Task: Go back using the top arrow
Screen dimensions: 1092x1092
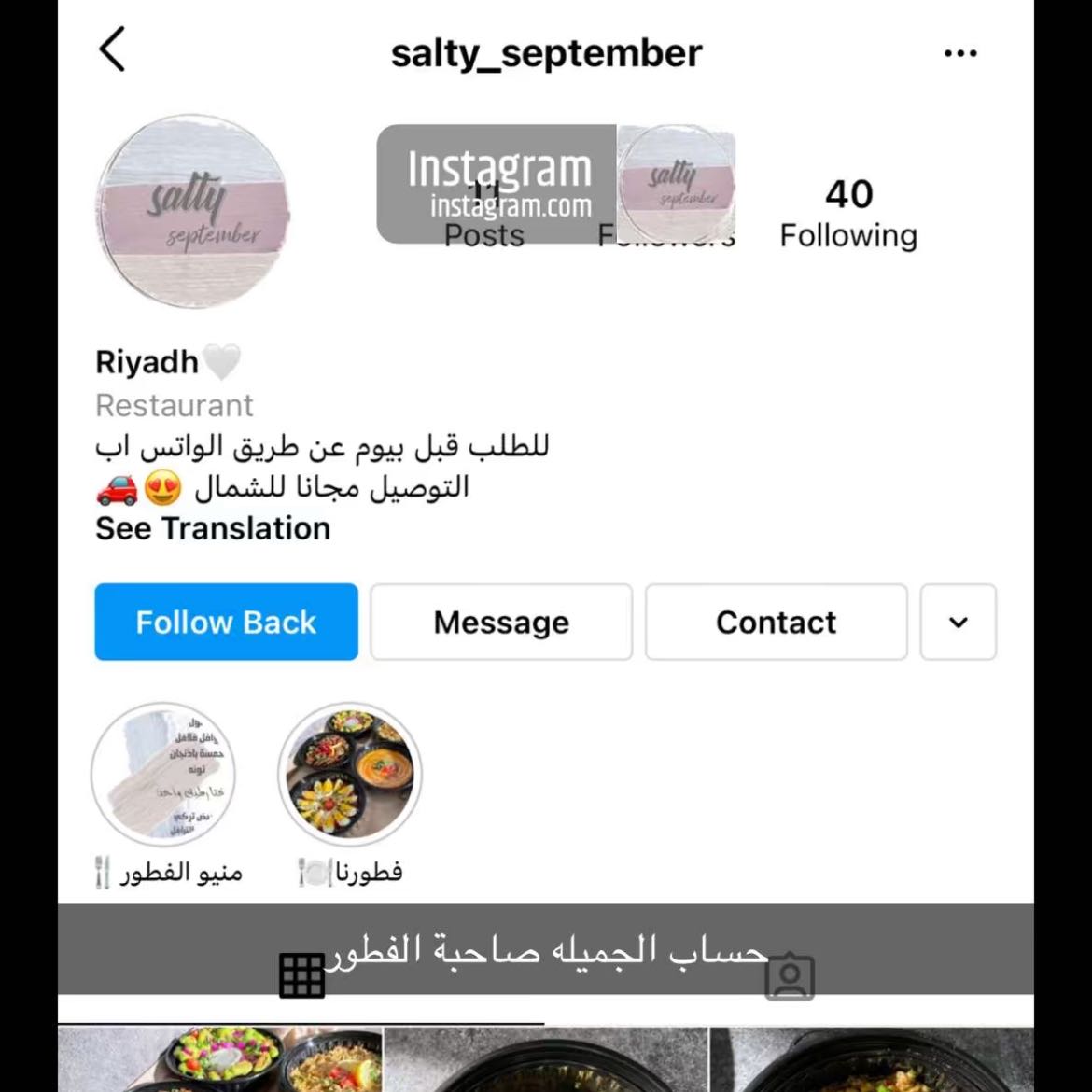Action: point(113,49)
